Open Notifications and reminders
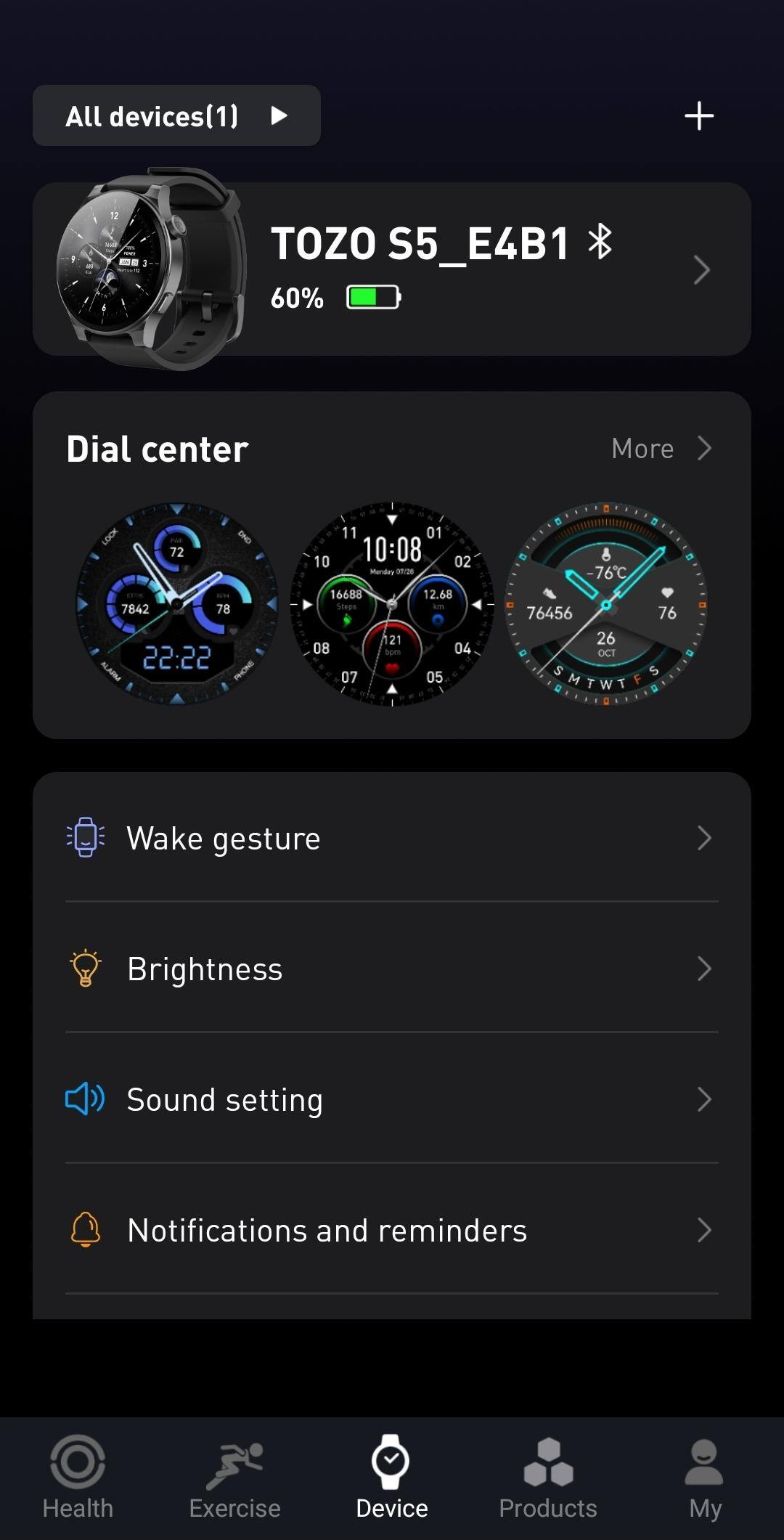 [392, 1231]
